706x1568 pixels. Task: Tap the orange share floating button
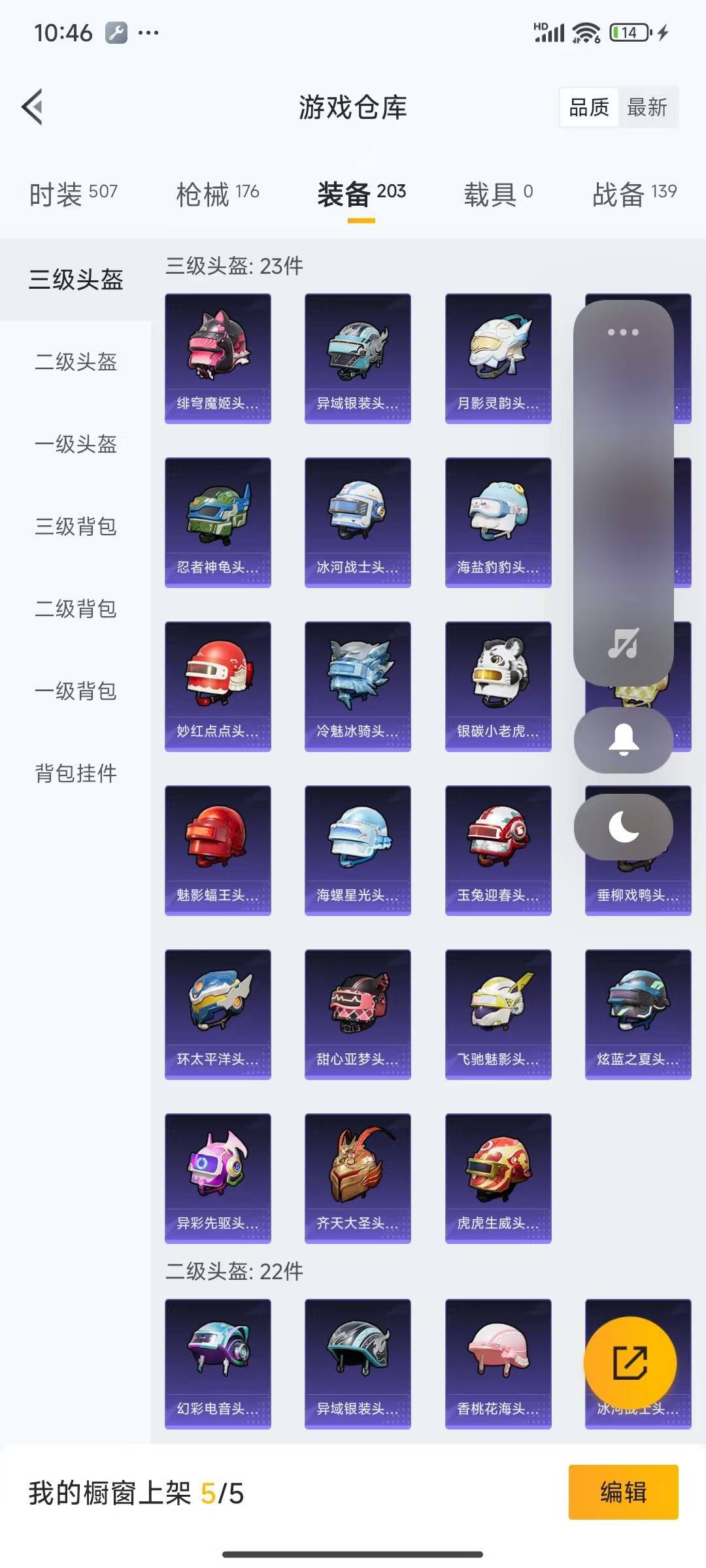point(630,1362)
